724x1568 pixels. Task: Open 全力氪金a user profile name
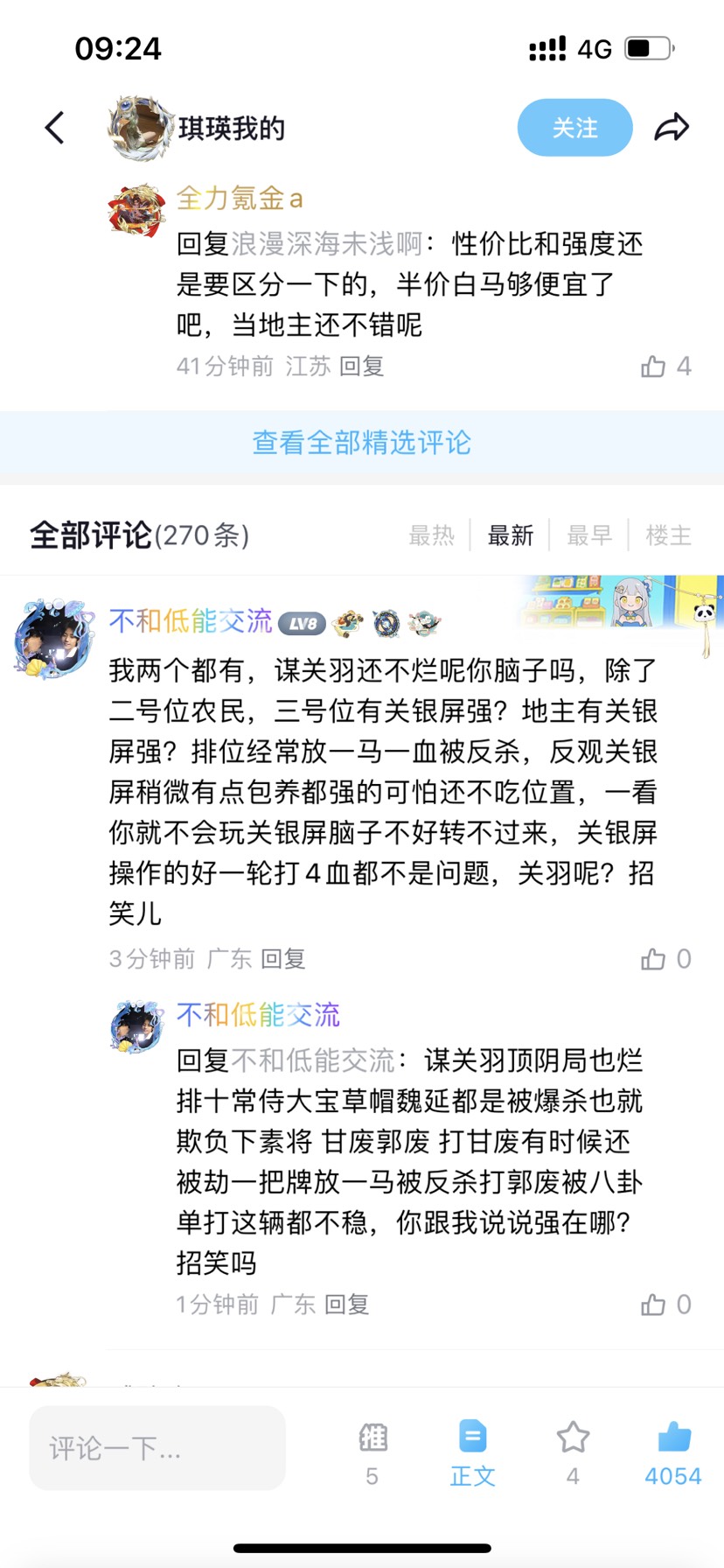(240, 199)
